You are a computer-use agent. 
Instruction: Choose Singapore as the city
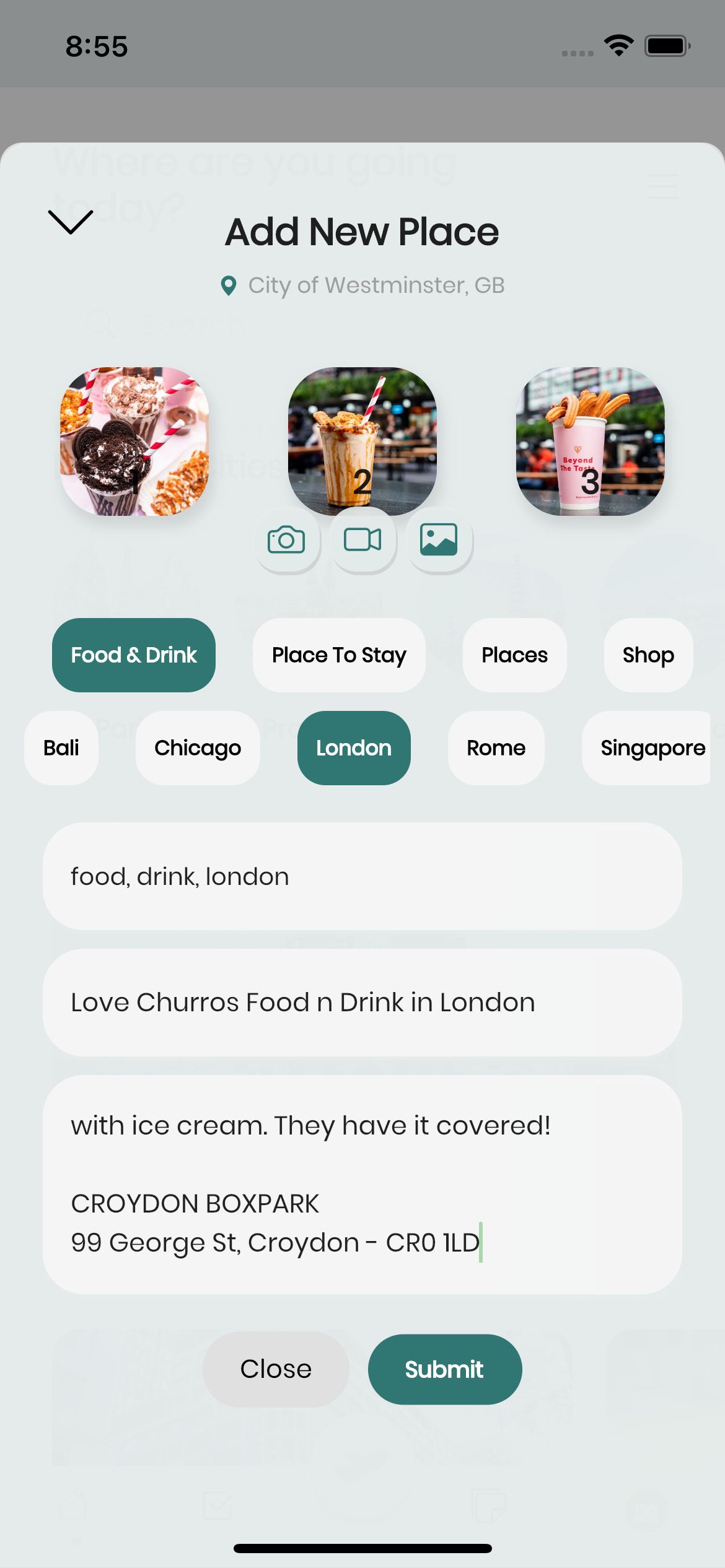pos(651,748)
